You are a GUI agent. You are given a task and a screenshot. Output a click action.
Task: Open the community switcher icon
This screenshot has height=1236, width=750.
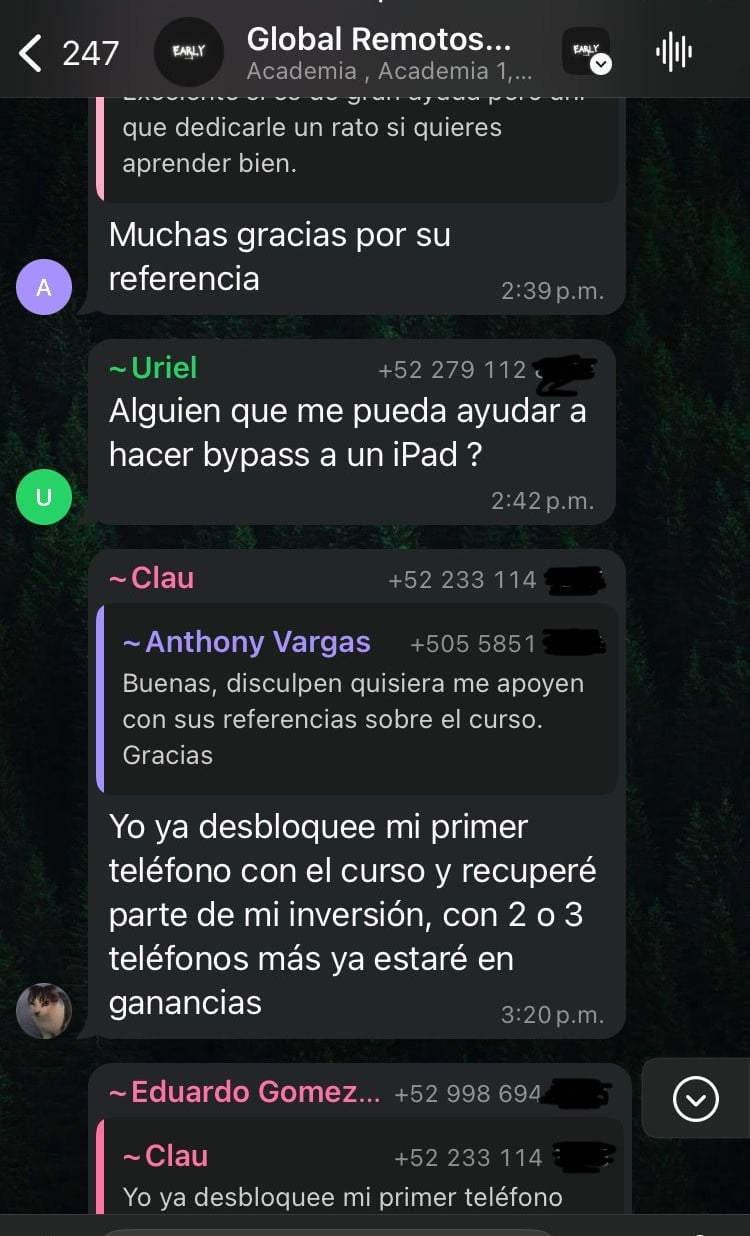click(586, 52)
